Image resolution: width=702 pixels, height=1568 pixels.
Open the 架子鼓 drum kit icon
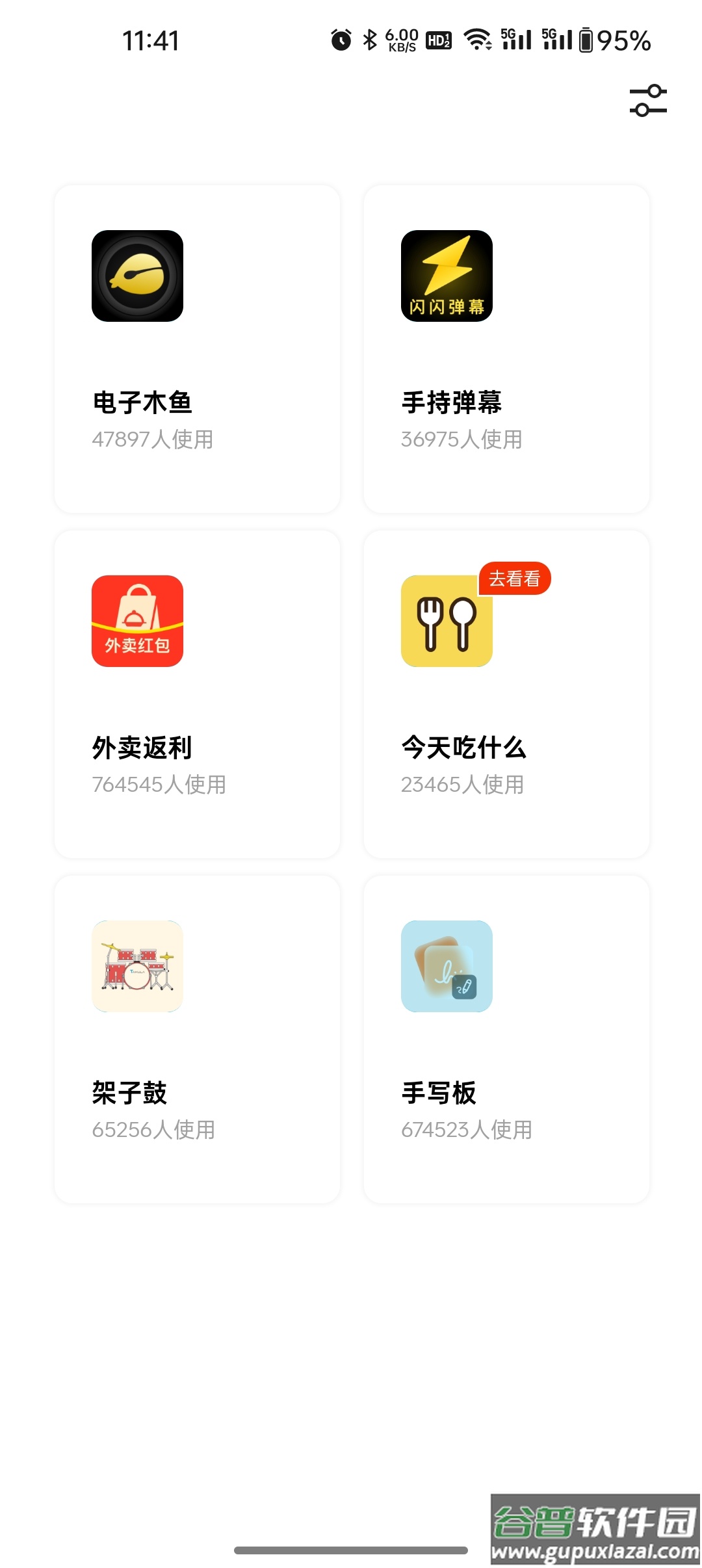(137, 965)
